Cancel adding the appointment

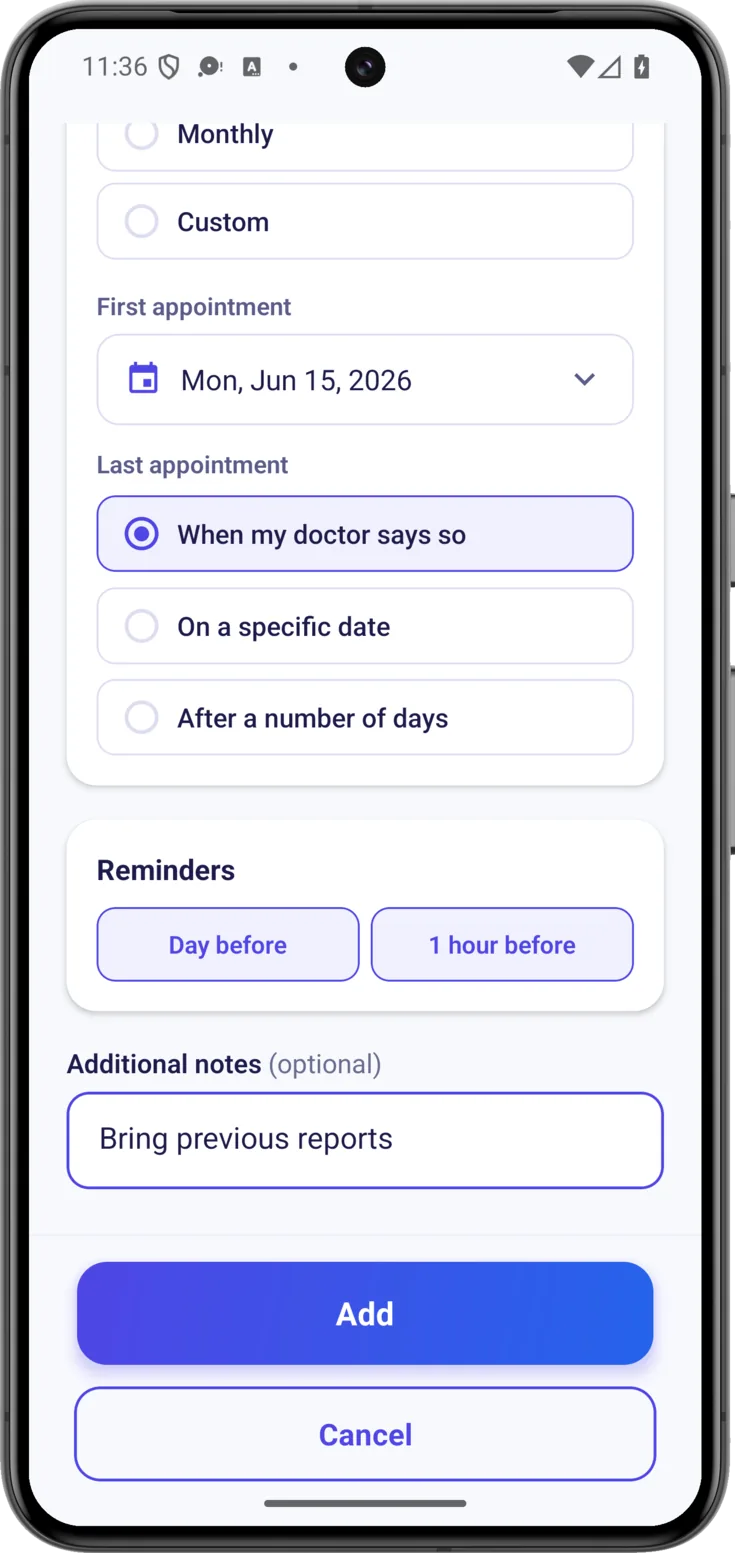(365, 1434)
